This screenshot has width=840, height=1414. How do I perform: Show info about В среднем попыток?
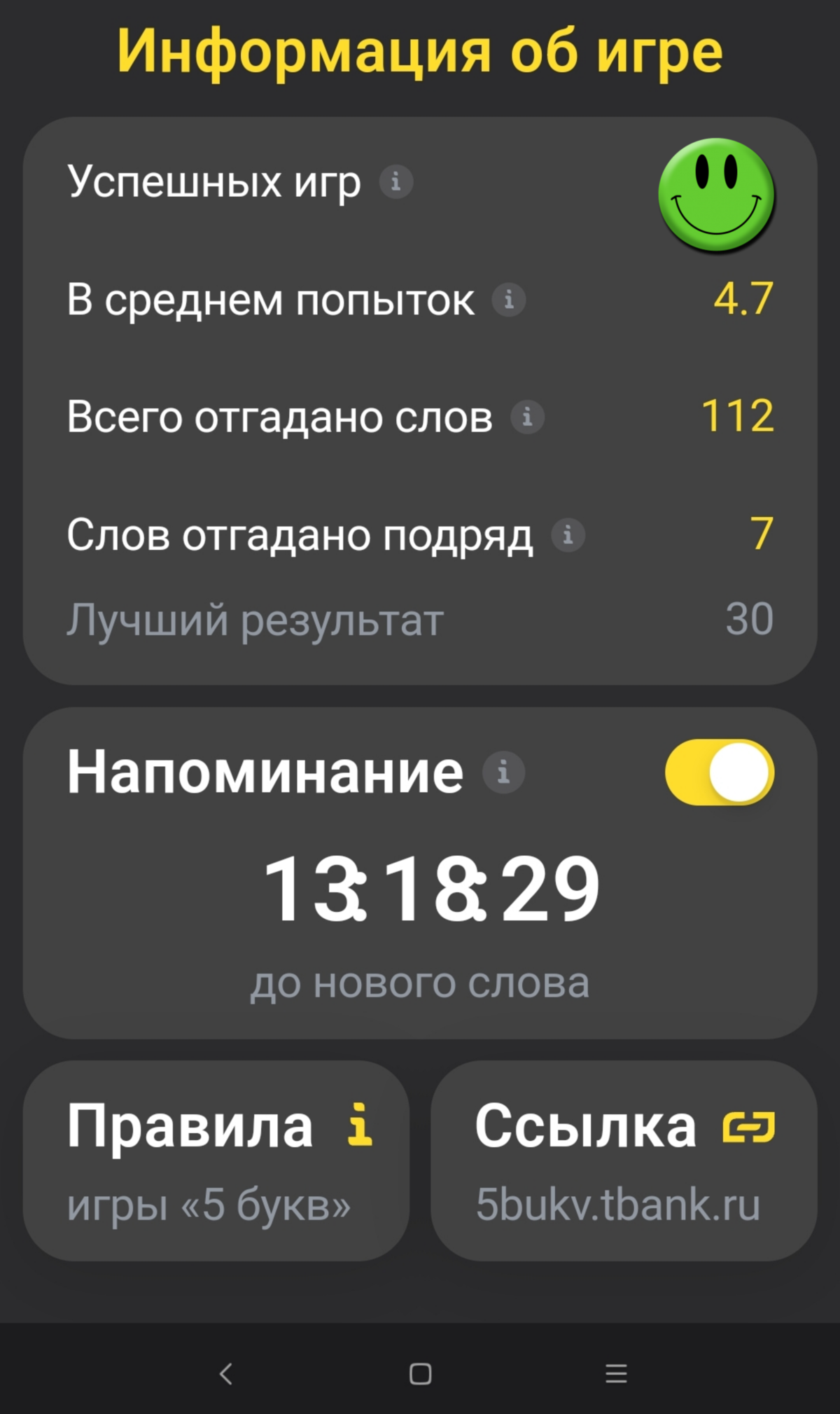click(x=509, y=300)
